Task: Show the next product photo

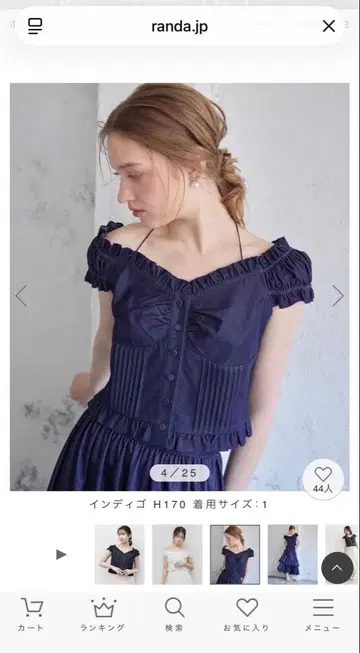Action: coord(338,296)
